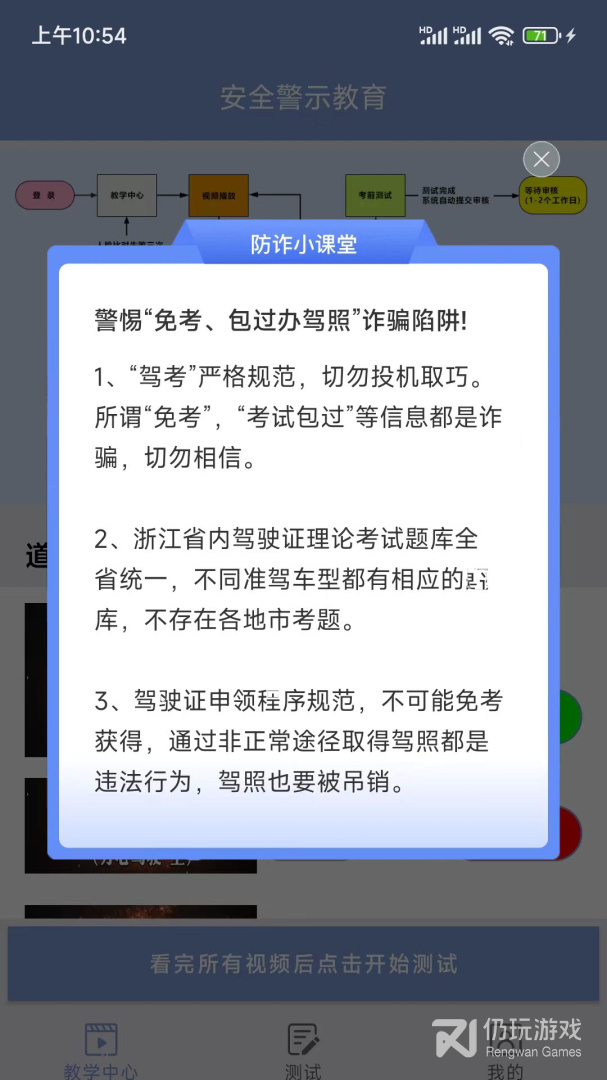This screenshot has width=607, height=1080.
Task: Tap 看完所有视频后点击开始测试 button
Action: (x=303, y=964)
